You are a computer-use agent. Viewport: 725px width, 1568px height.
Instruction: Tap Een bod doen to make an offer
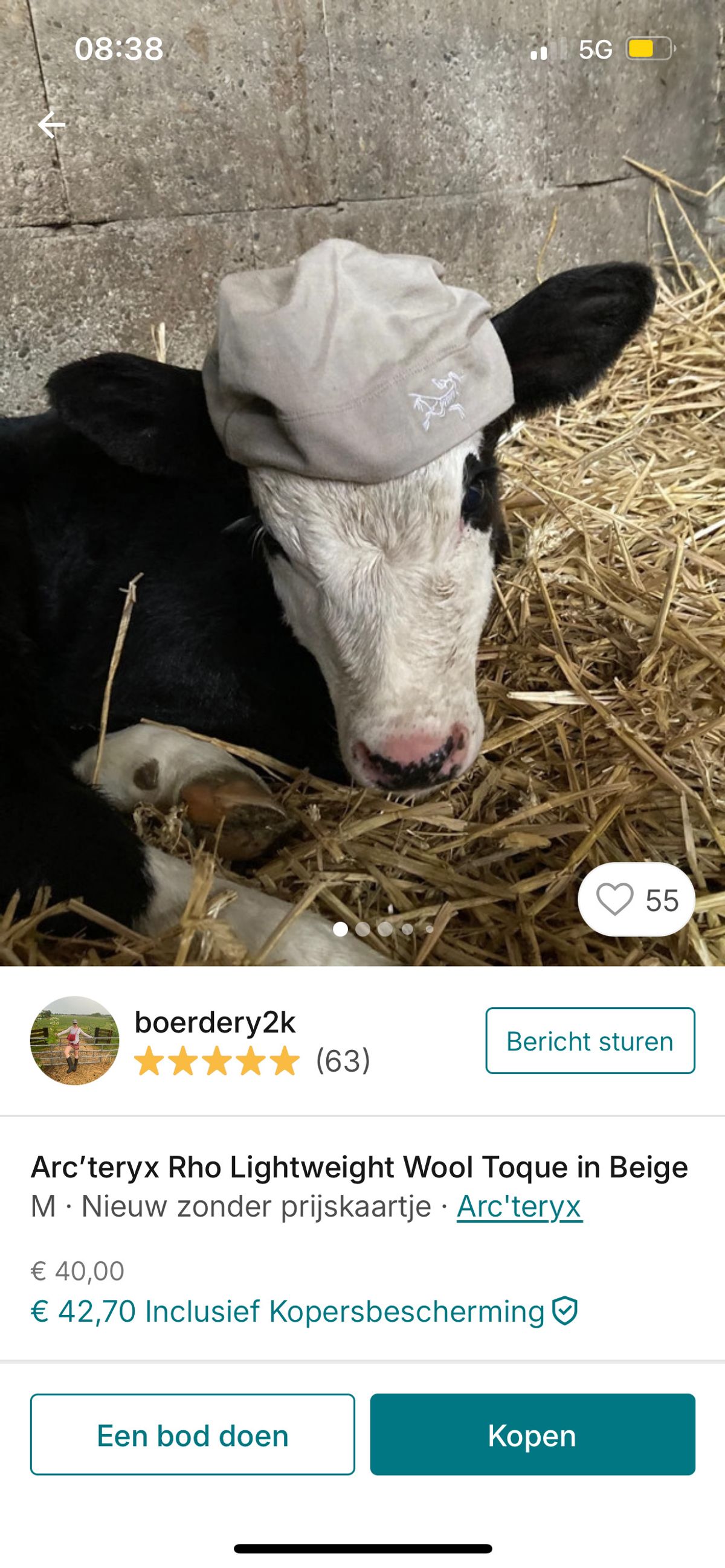193,1435
